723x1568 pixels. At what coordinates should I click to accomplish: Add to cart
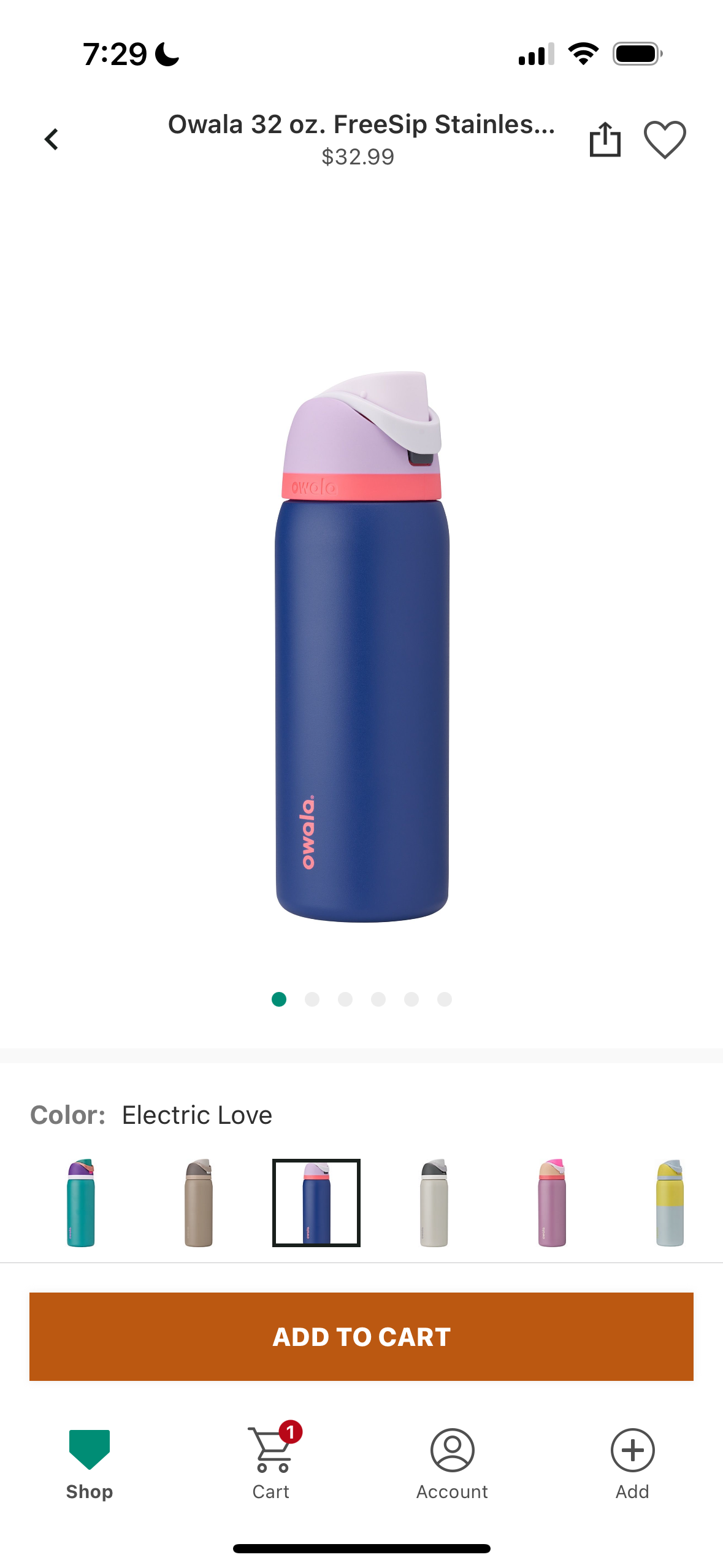pos(361,1336)
